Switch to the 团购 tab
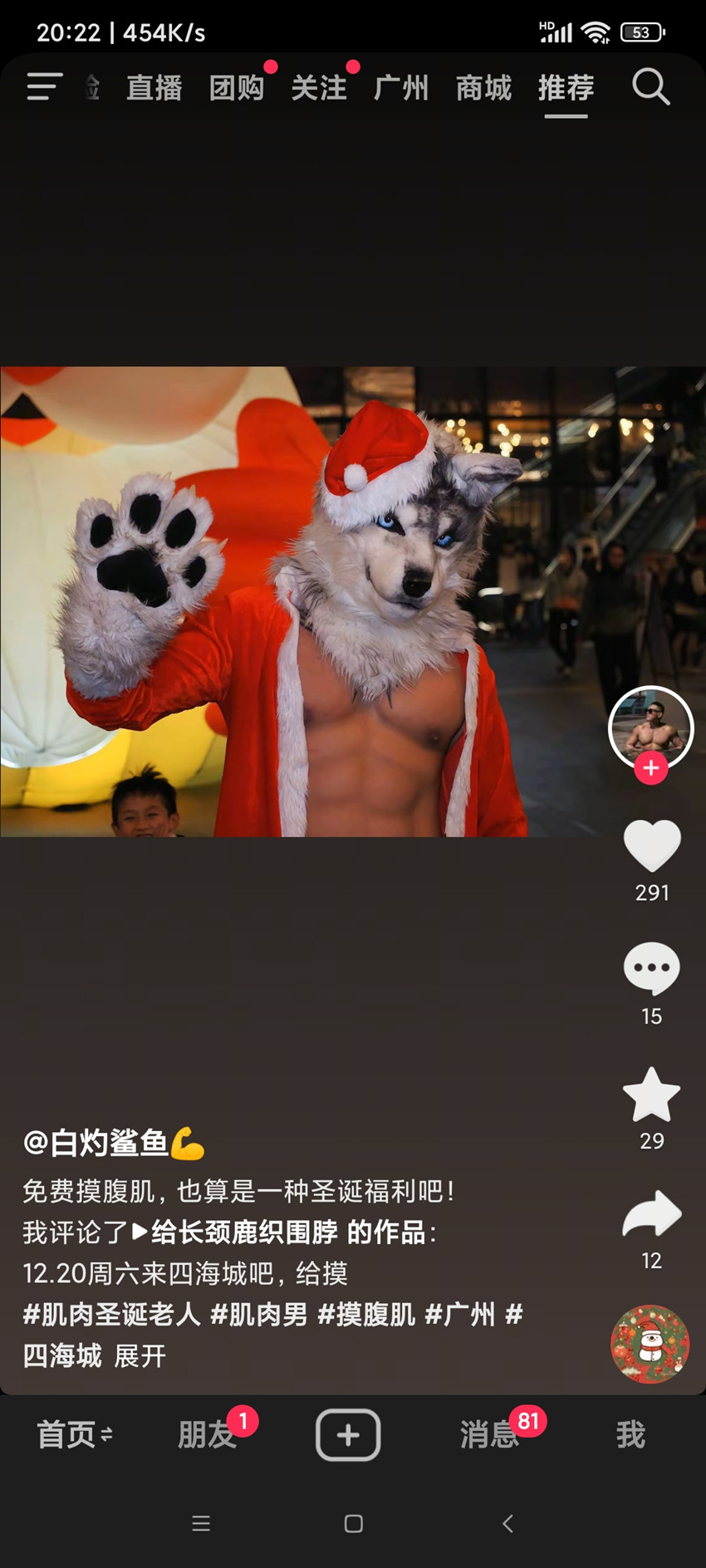706x1568 pixels. point(237,87)
